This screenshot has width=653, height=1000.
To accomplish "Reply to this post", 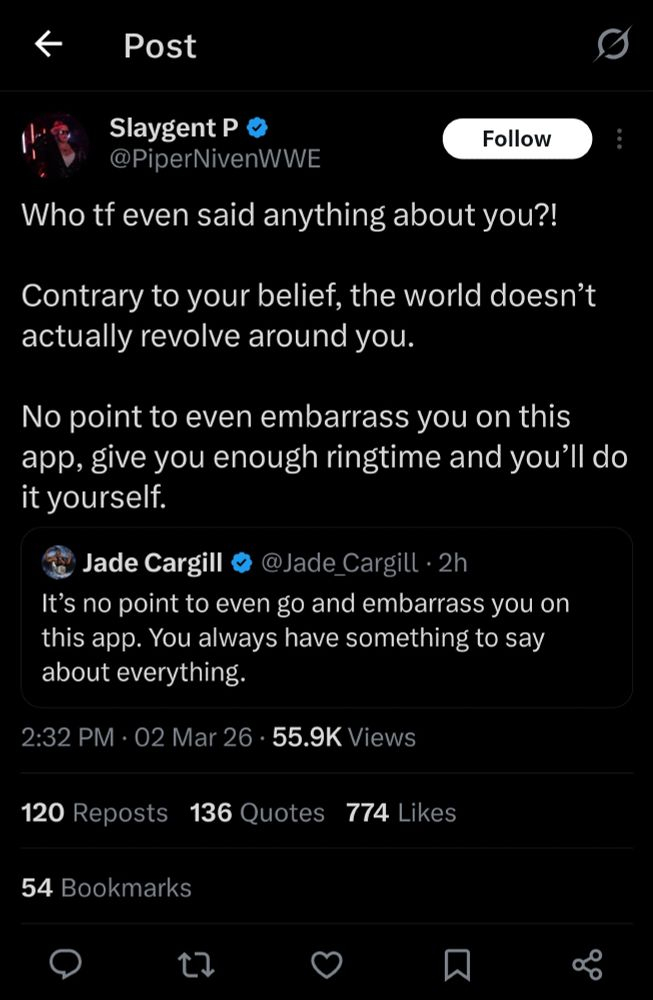I will pos(65,964).
